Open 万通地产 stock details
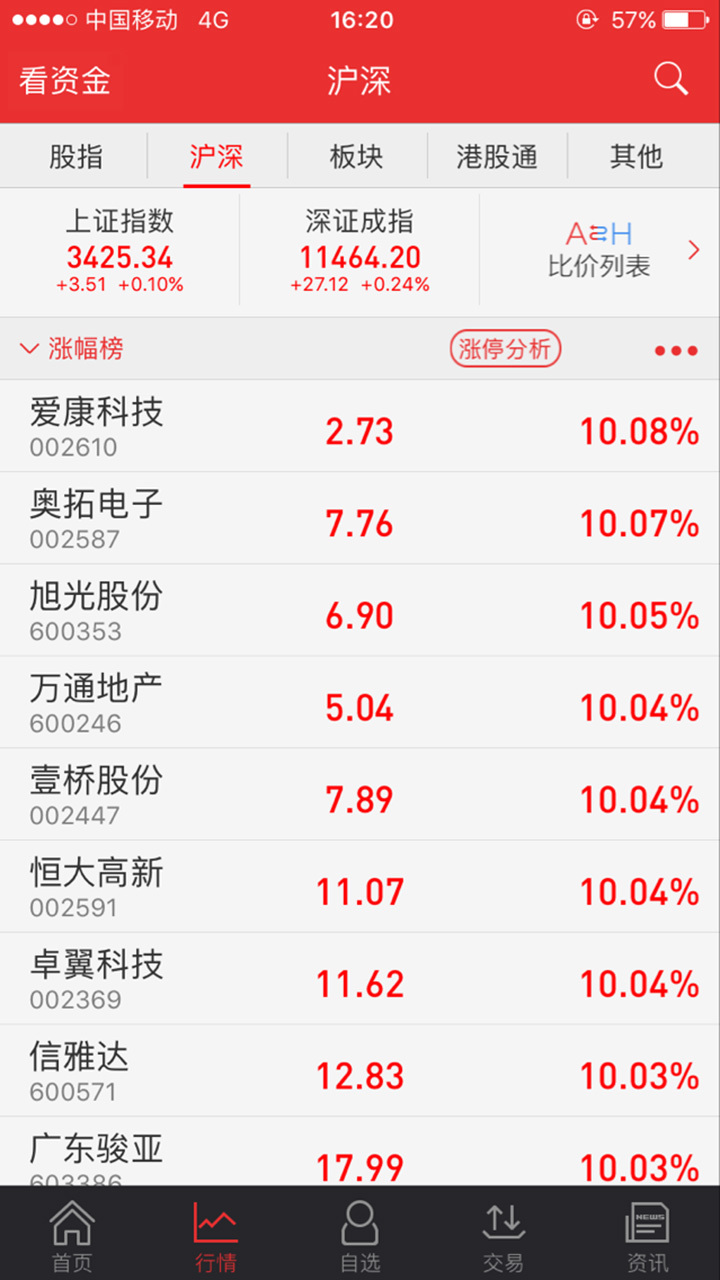 pos(360,703)
